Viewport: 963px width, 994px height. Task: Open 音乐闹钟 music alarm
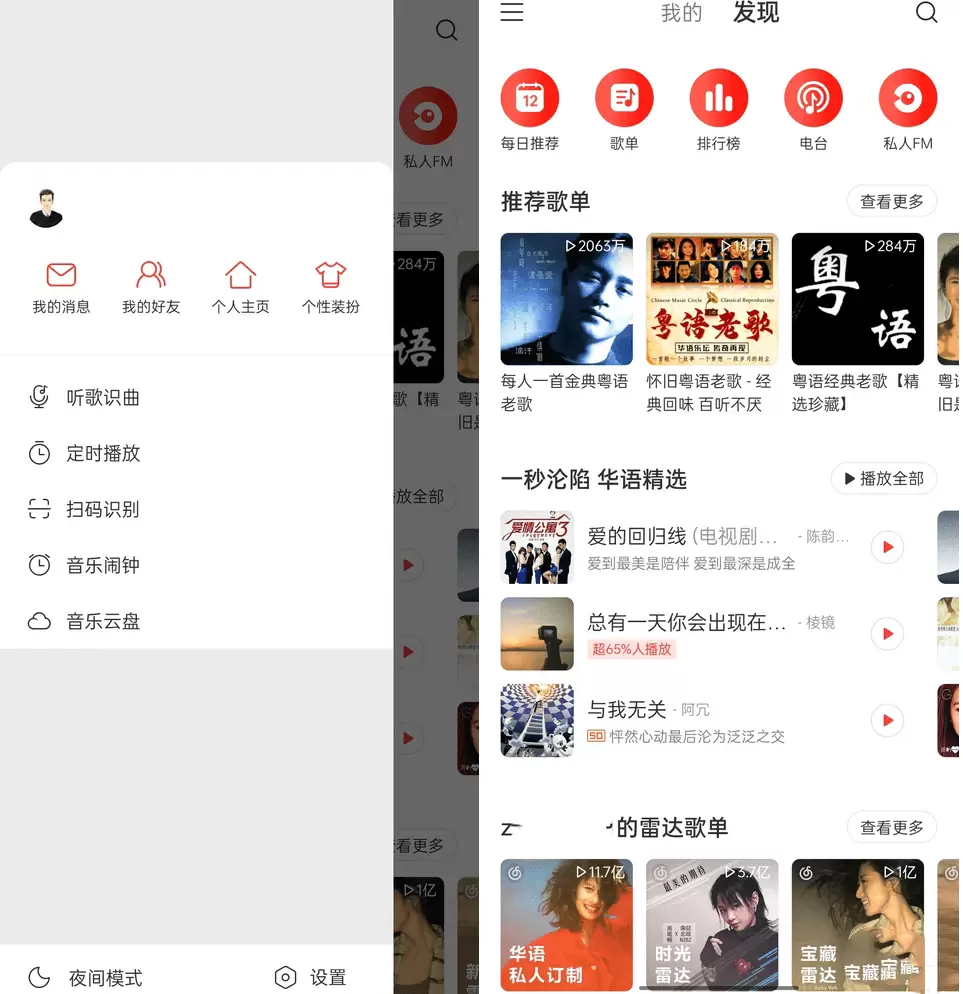pos(102,566)
